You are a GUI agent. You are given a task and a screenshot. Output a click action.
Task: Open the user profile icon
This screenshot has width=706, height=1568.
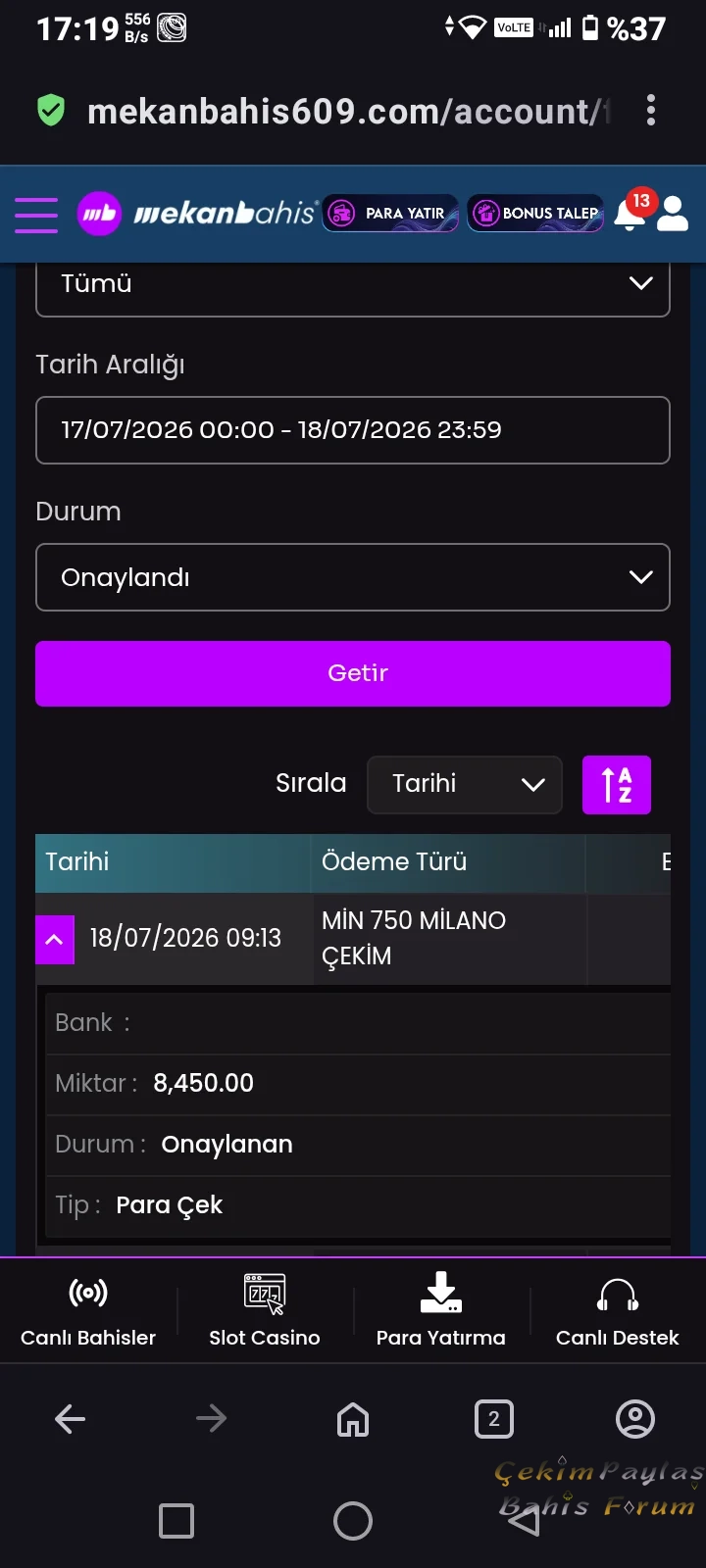coord(673,213)
